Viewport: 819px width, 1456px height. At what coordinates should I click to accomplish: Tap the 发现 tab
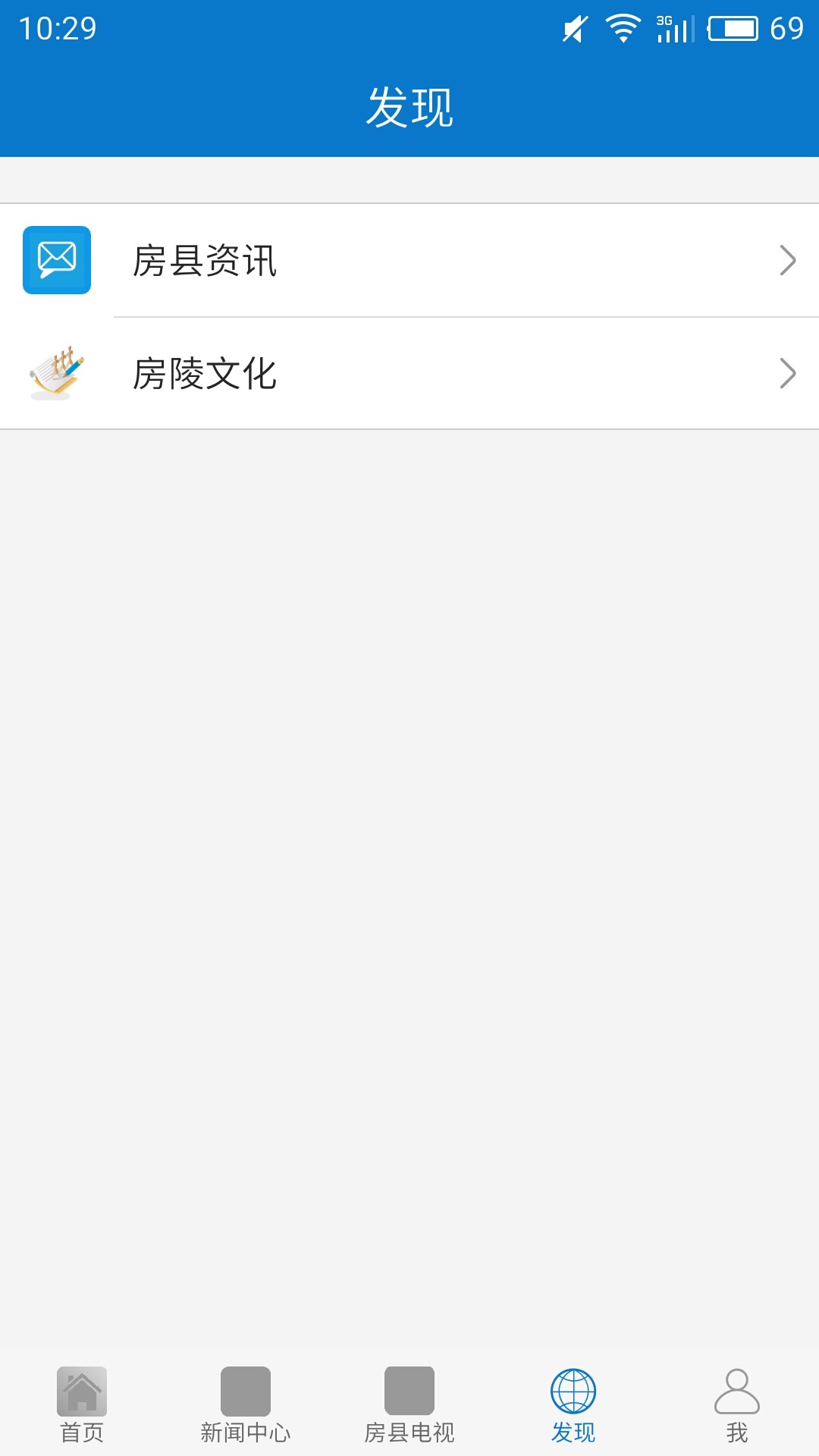[x=573, y=1404]
